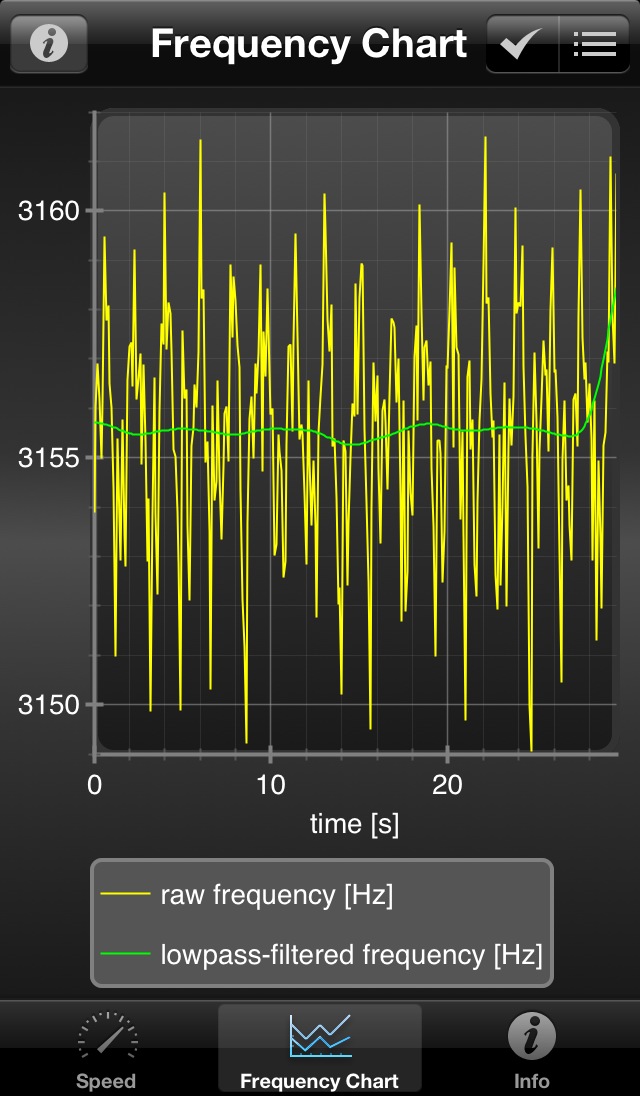
Task: Open the info button in the header
Action: [x=48, y=44]
